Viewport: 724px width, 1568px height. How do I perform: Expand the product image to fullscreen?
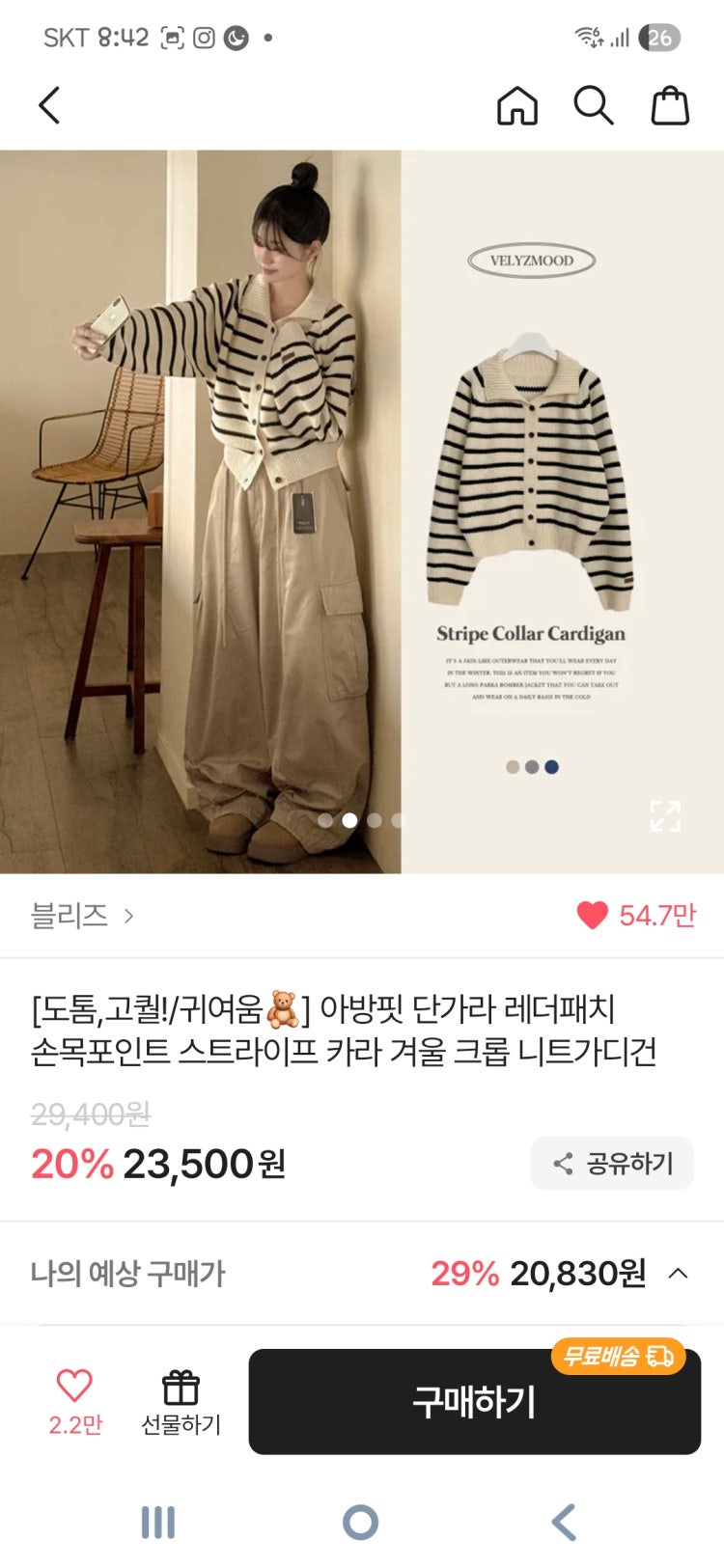click(x=665, y=815)
